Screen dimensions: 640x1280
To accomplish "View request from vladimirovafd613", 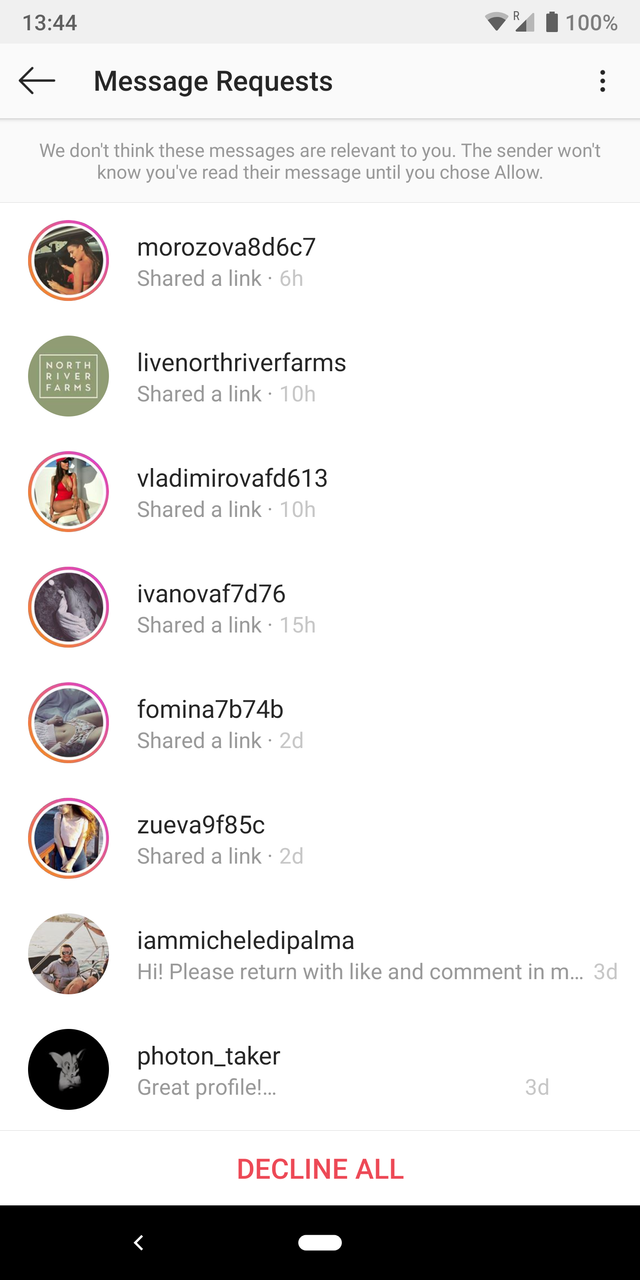I will coord(320,492).
